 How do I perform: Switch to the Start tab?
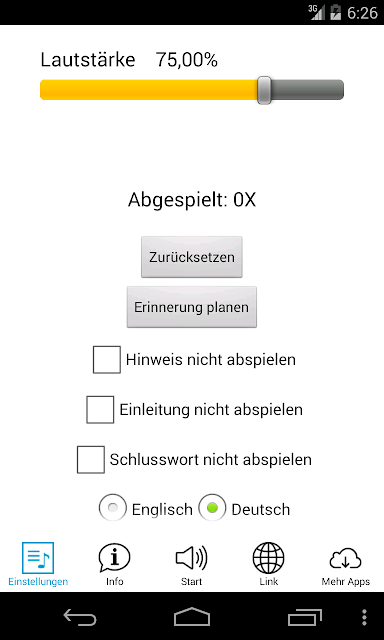tap(191, 565)
